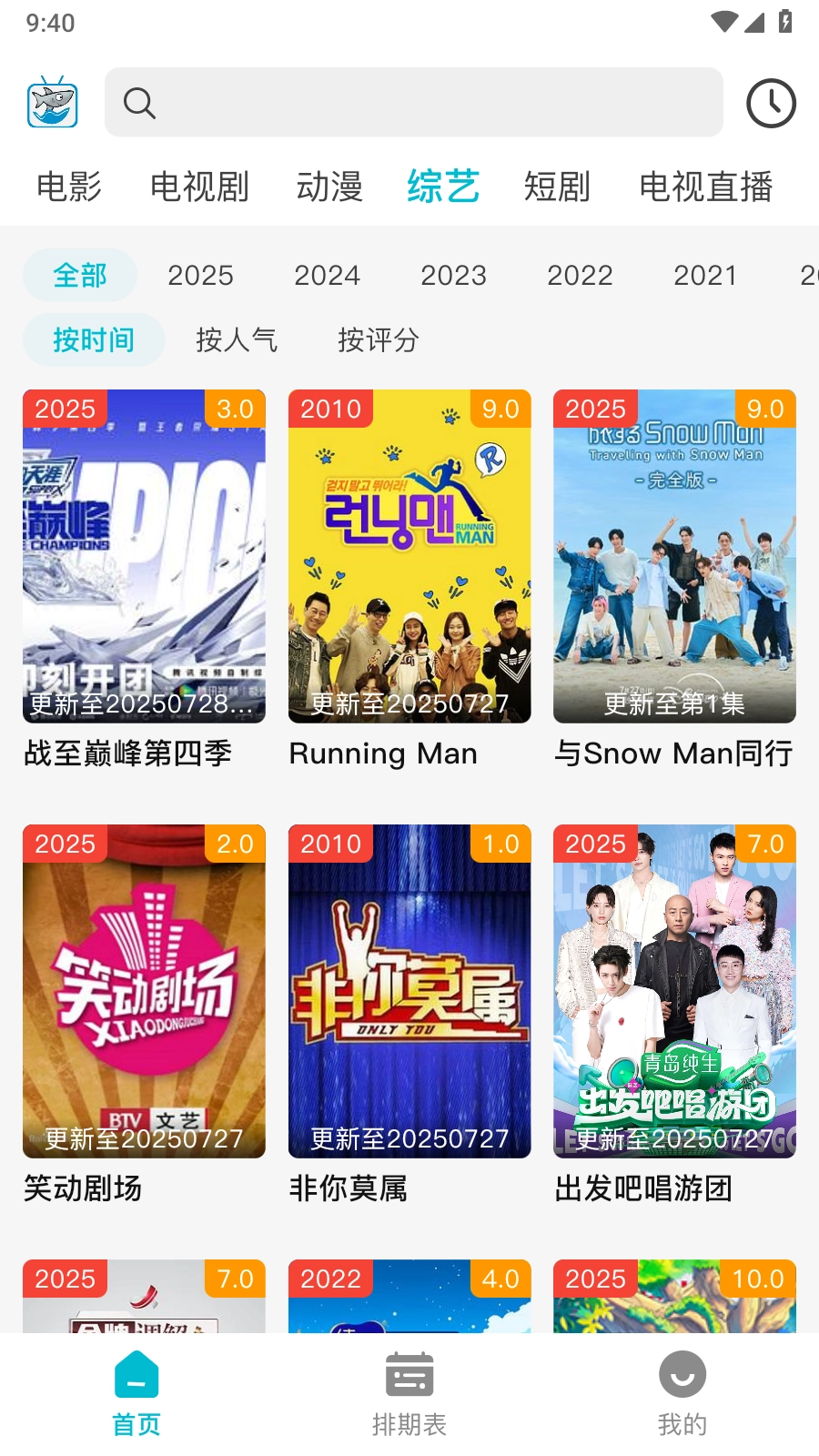Switch to the 排期表 bottom tab
This screenshot has height=1456, width=819.
point(409,1393)
